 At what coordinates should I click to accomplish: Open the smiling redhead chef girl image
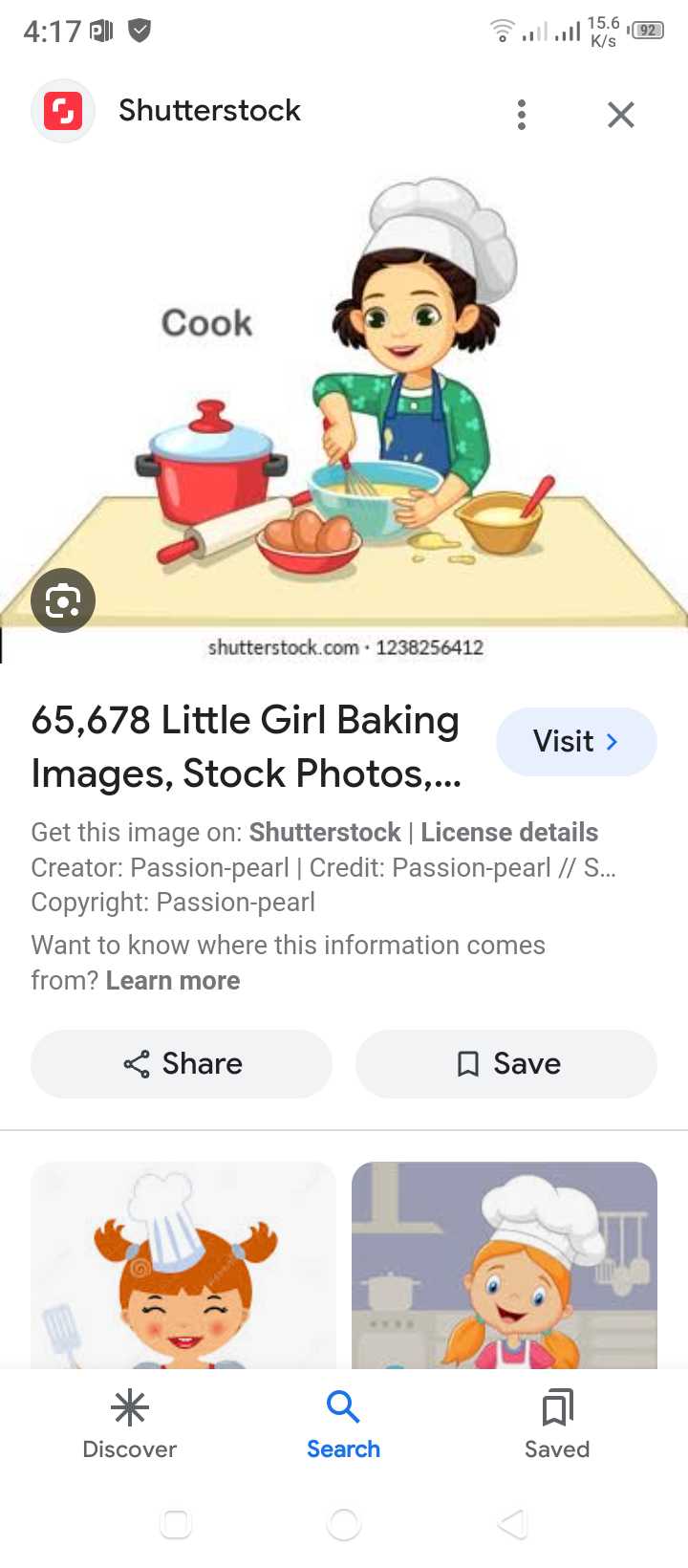183,1264
